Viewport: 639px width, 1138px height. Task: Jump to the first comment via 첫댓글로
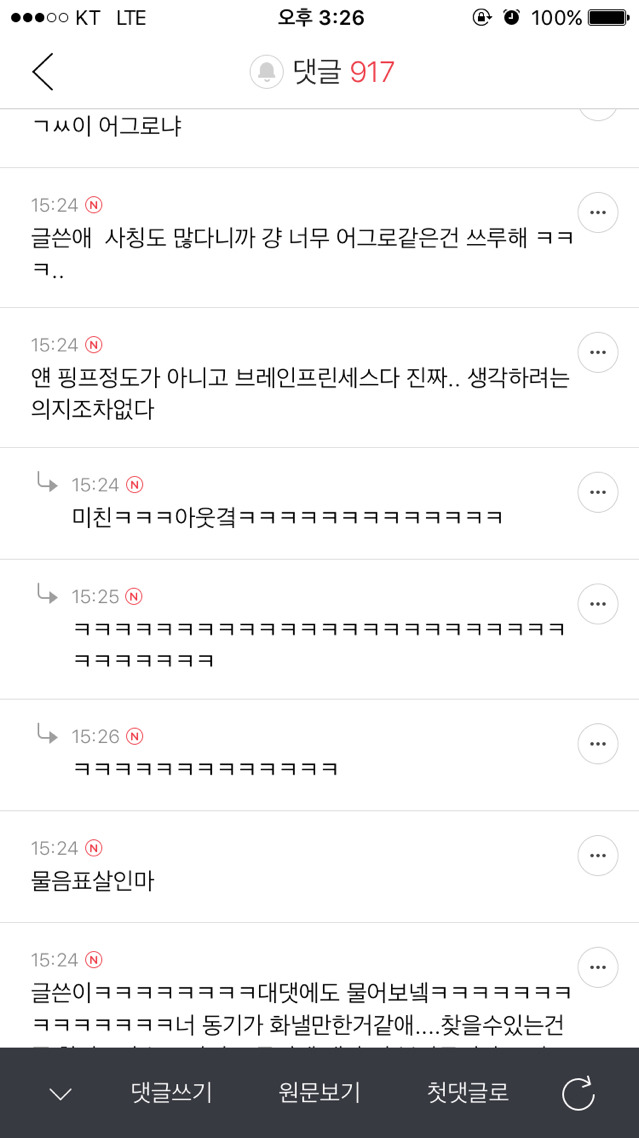(x=467, y=1093)
